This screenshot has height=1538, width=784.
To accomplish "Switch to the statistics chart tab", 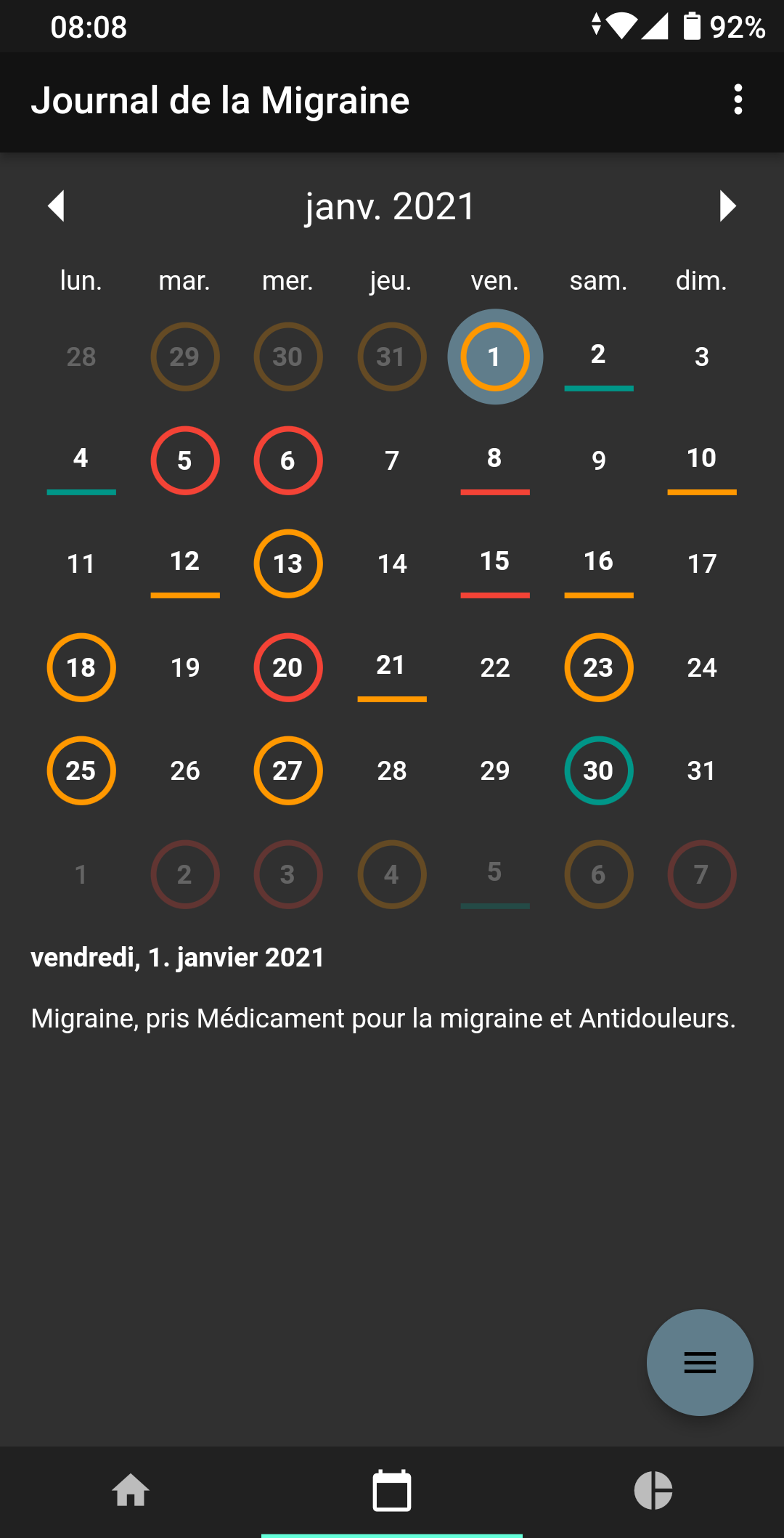I will [653, 1491].
